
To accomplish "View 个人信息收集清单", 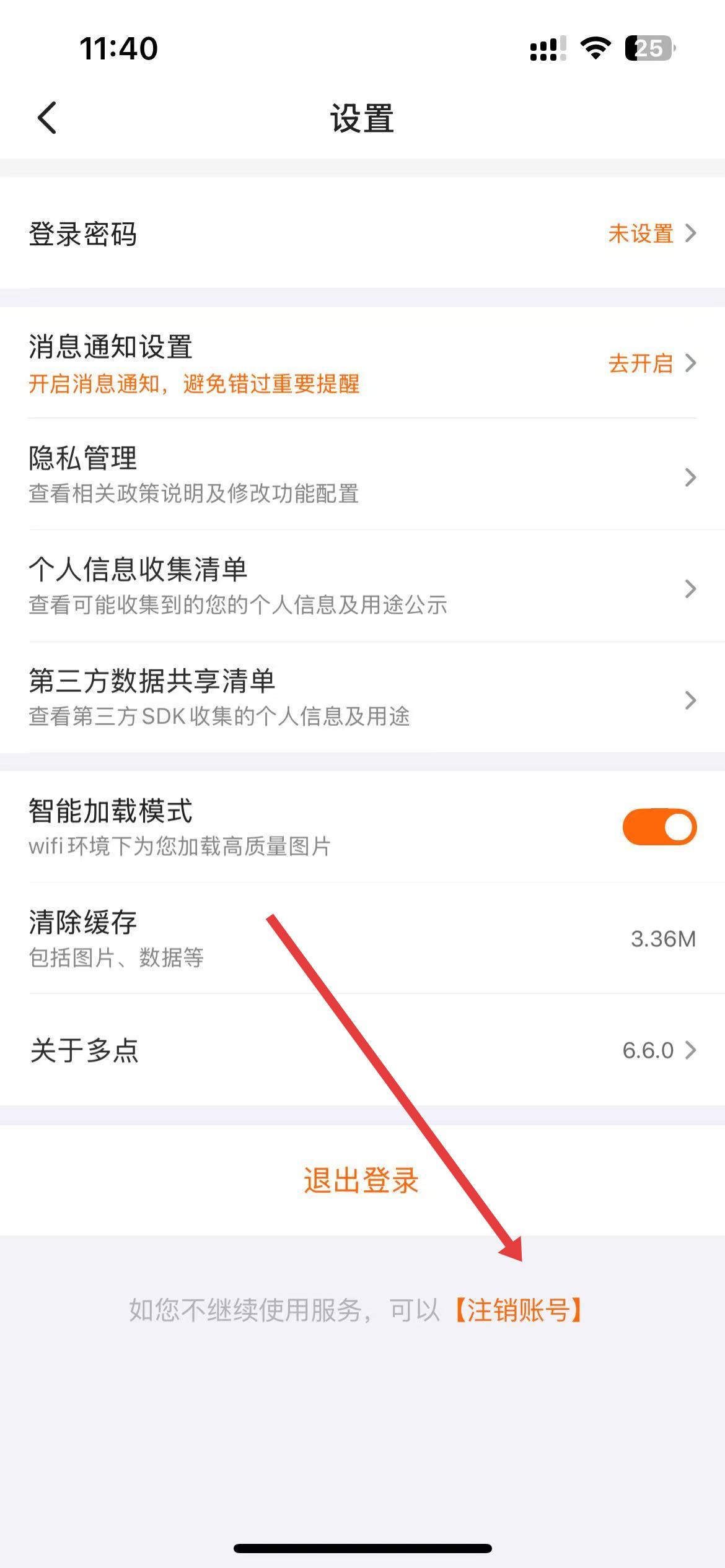I will point(362,586).
